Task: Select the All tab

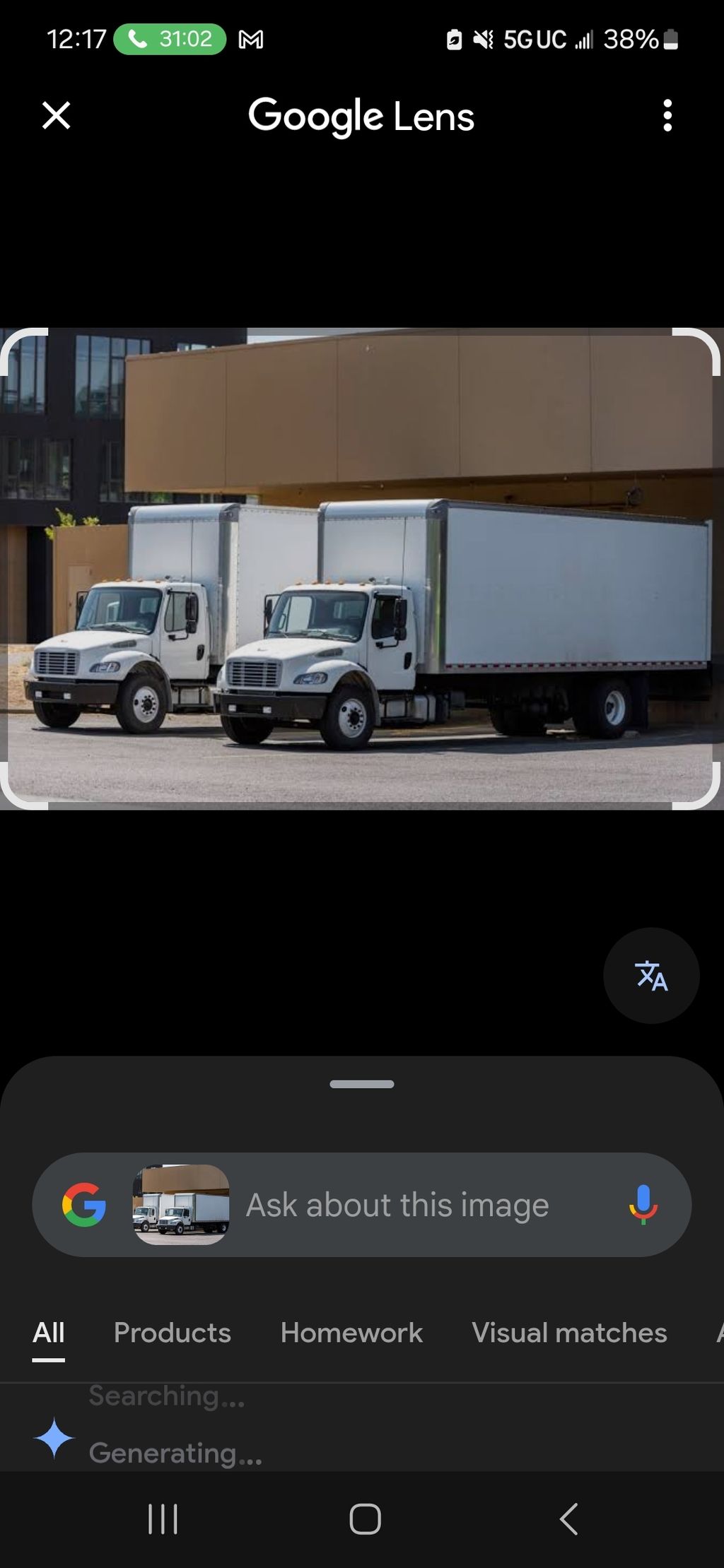Action: [48, 1333]
